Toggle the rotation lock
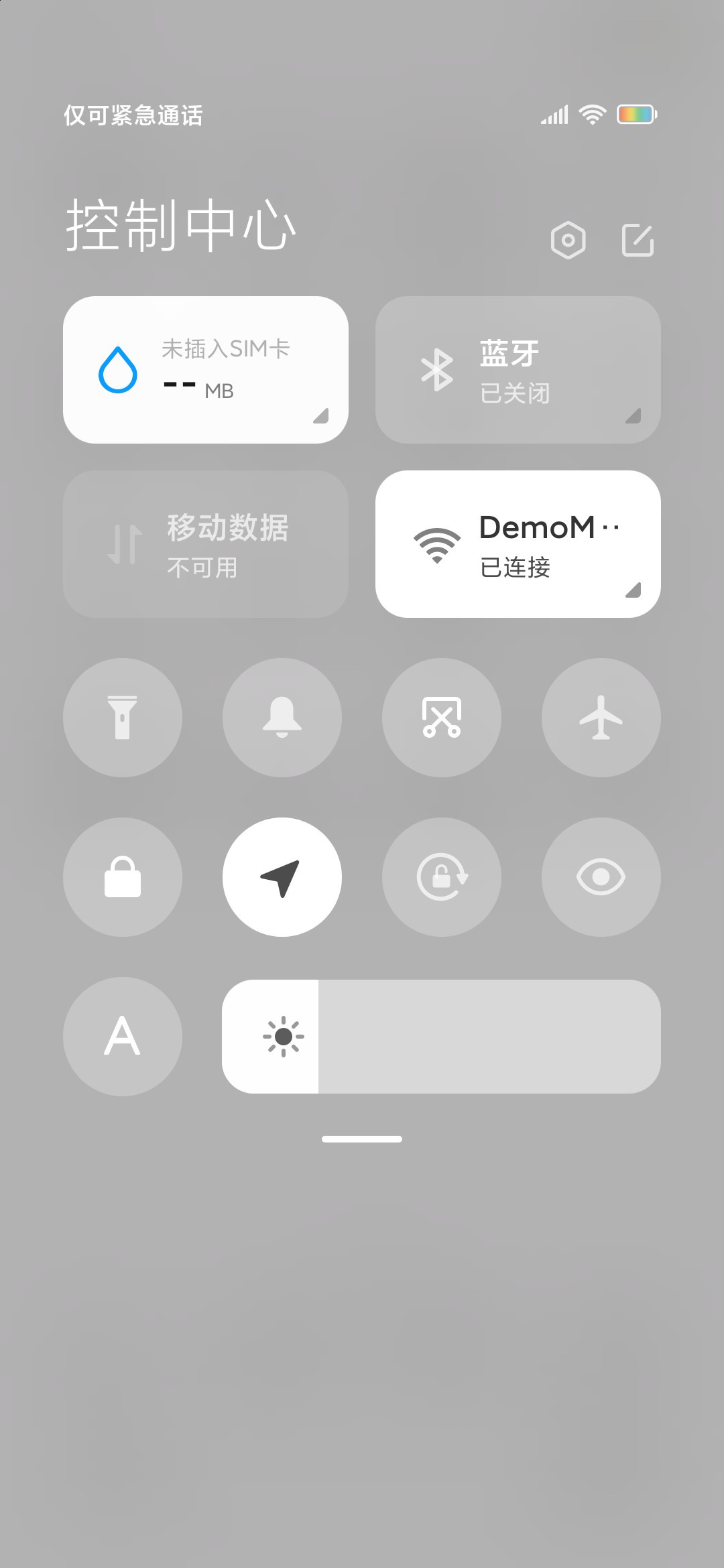Screen dimensions: 724x1568 [x=442, y=877]
